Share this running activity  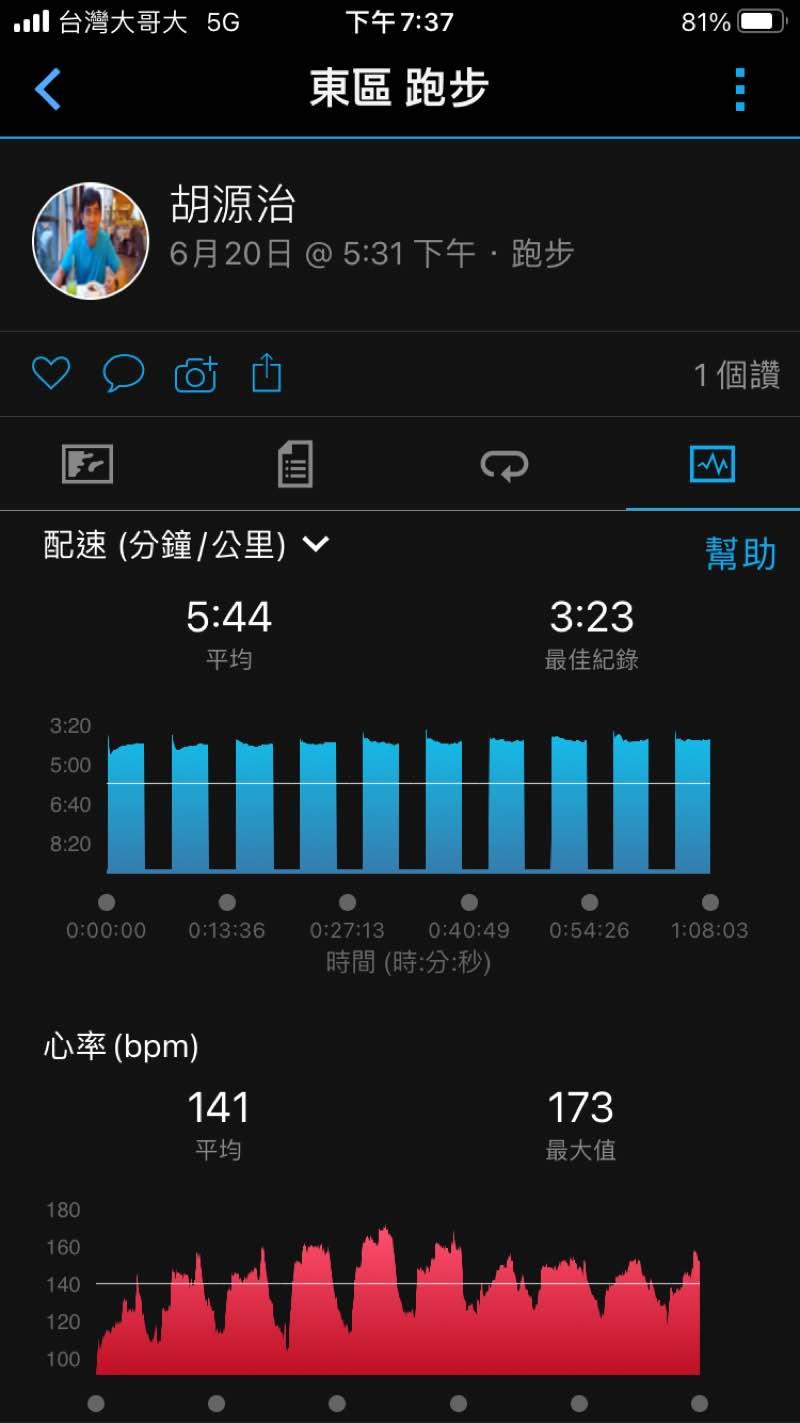(267, 374)
